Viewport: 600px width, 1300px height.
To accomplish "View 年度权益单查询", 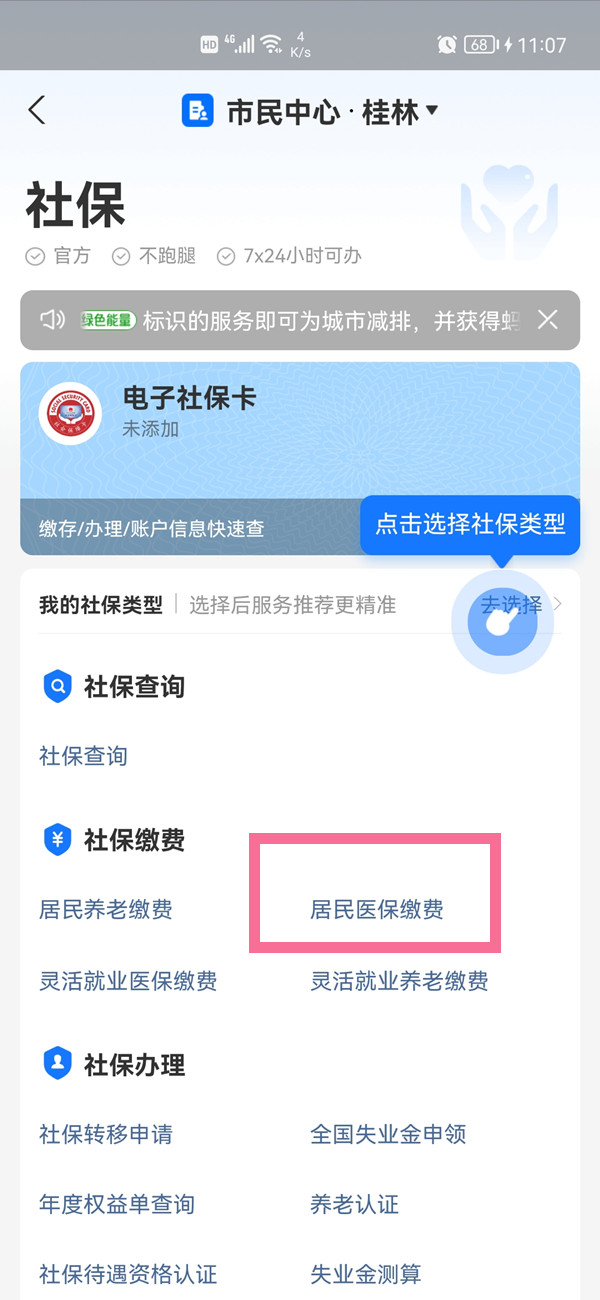I will (x=116, y=1204).
